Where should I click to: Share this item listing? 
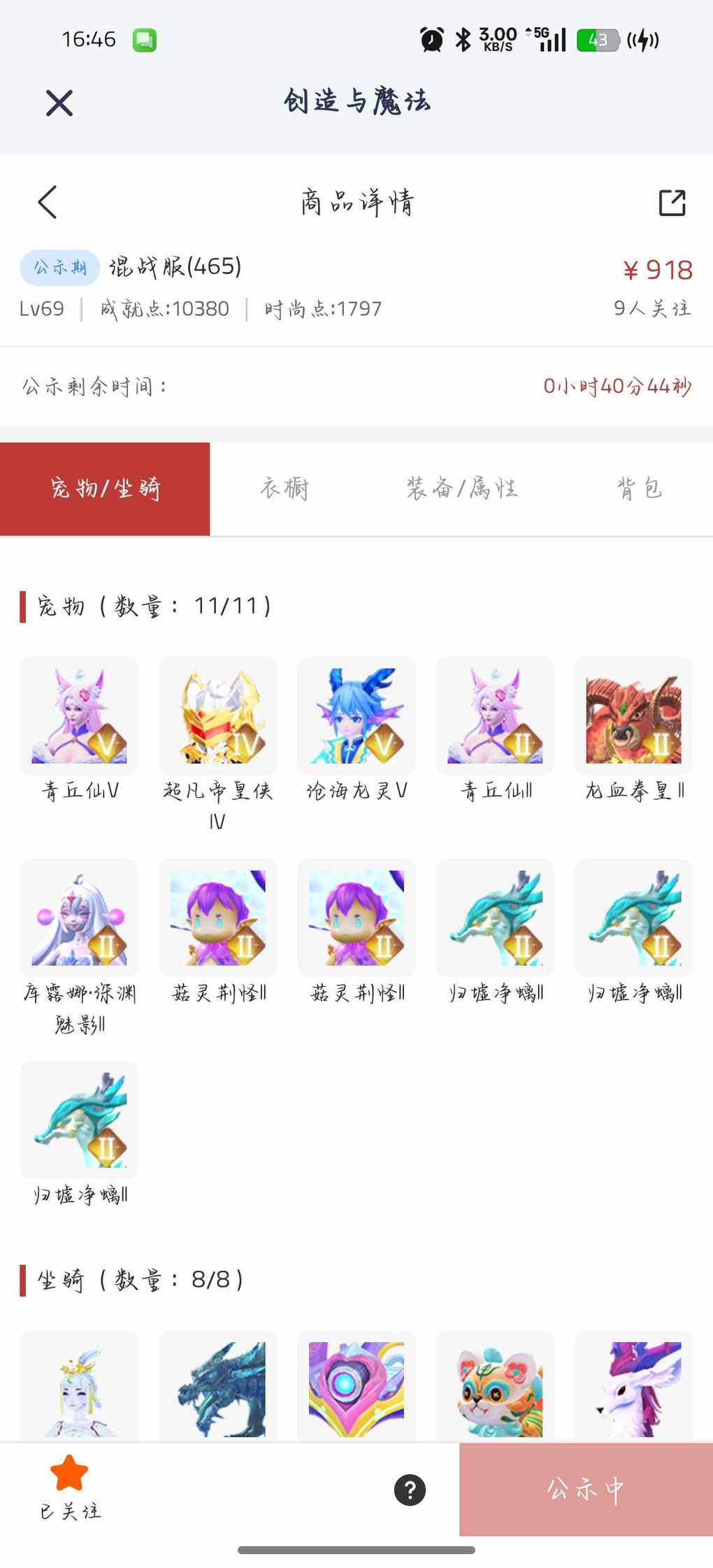click(672, 203)
